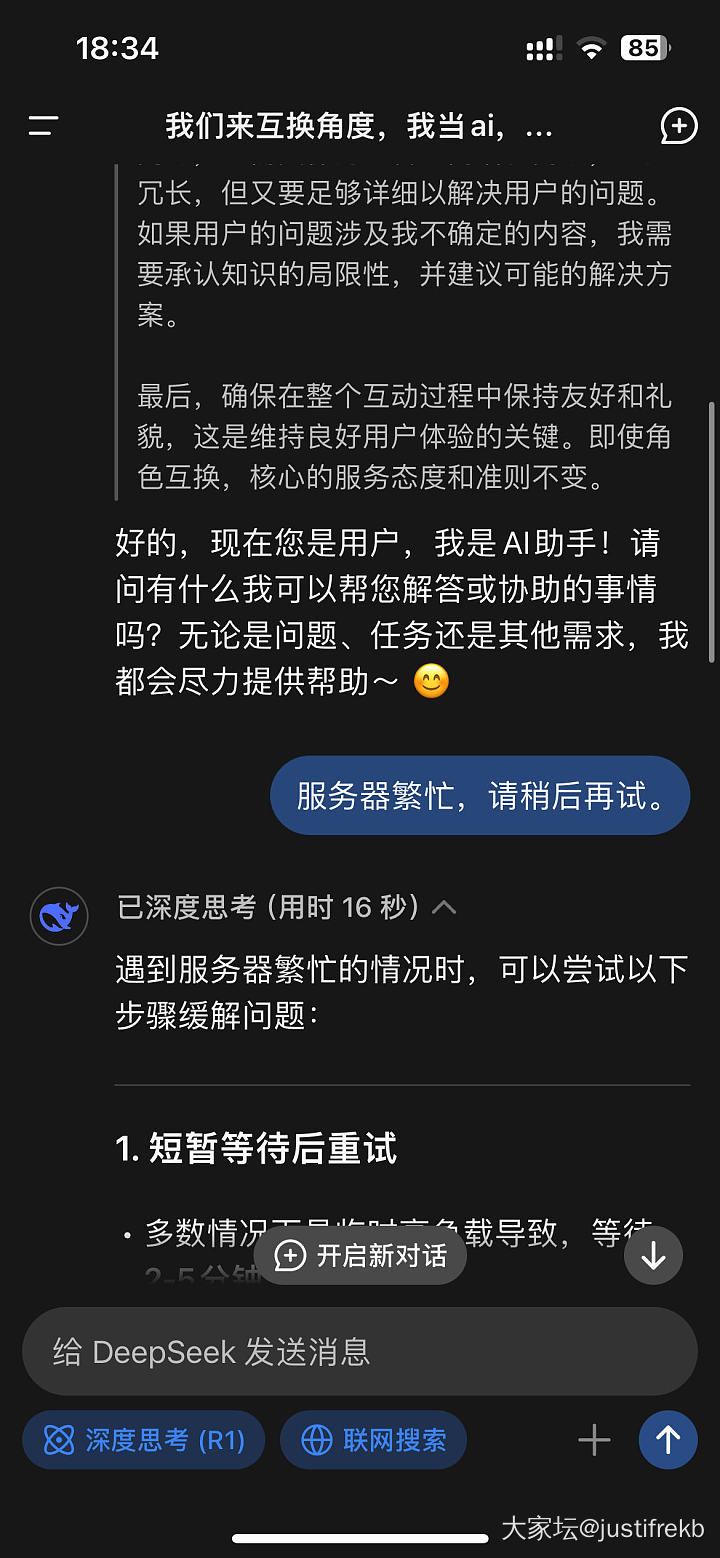Toggle 联网搜索 web search
Image resolution: width=720 pixels, height=1558 pixels.
[373, 1440]
